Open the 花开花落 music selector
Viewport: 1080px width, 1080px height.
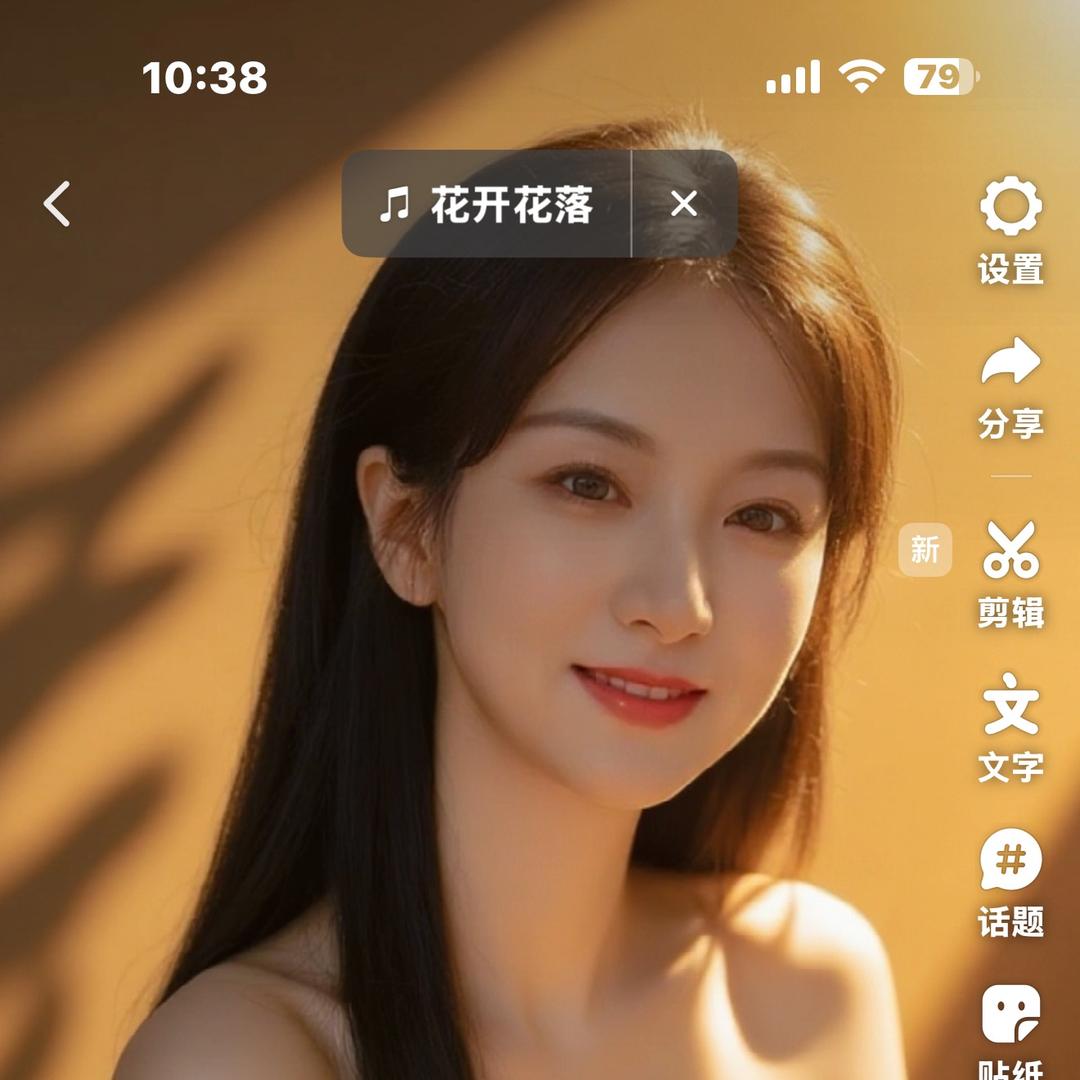coord(486,204)
